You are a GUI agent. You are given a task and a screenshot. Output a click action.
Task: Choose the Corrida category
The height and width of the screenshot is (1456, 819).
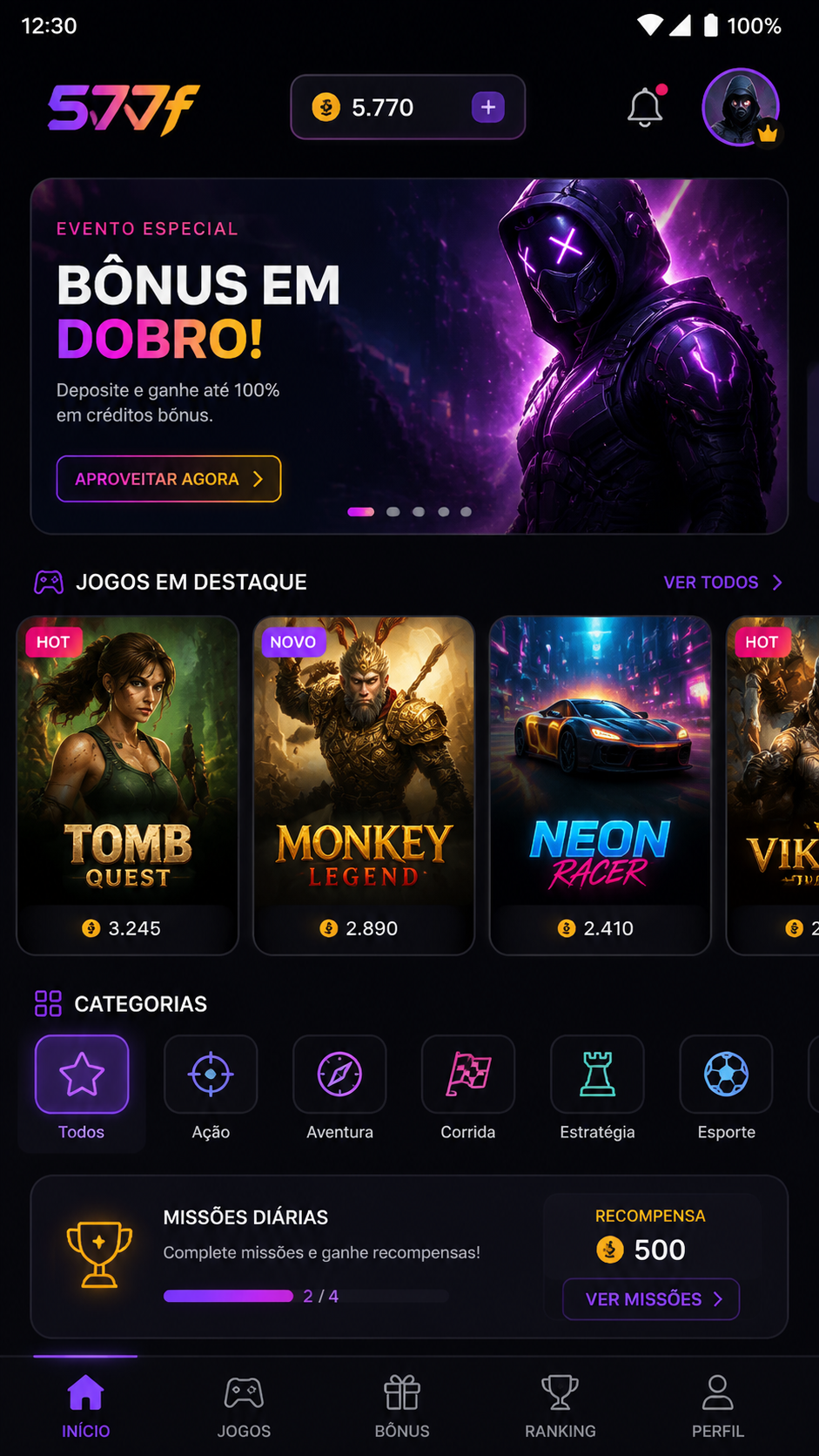(468, 1089)
